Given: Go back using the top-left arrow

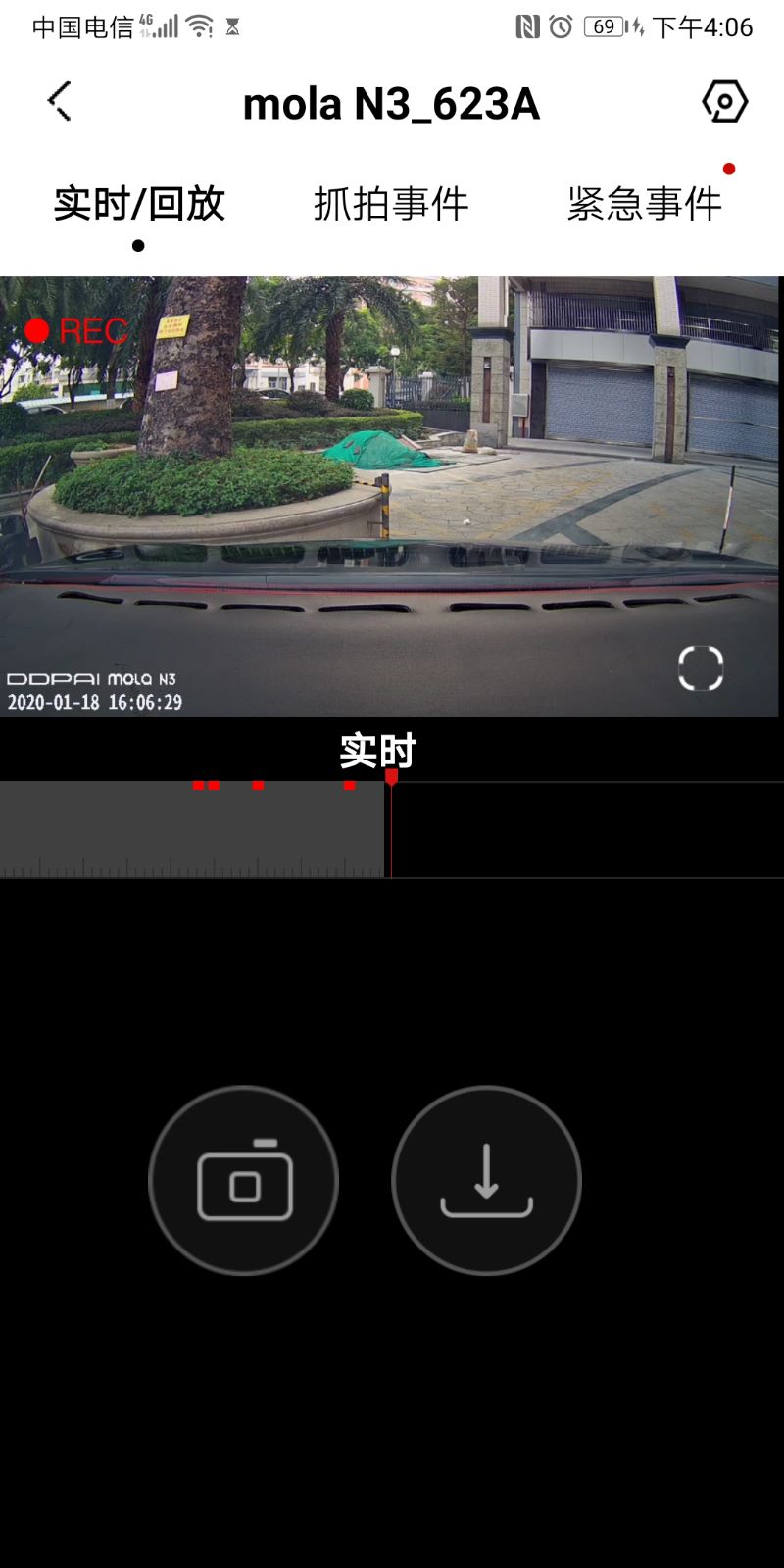Looking at the screenshot, I should coord(61,101).
